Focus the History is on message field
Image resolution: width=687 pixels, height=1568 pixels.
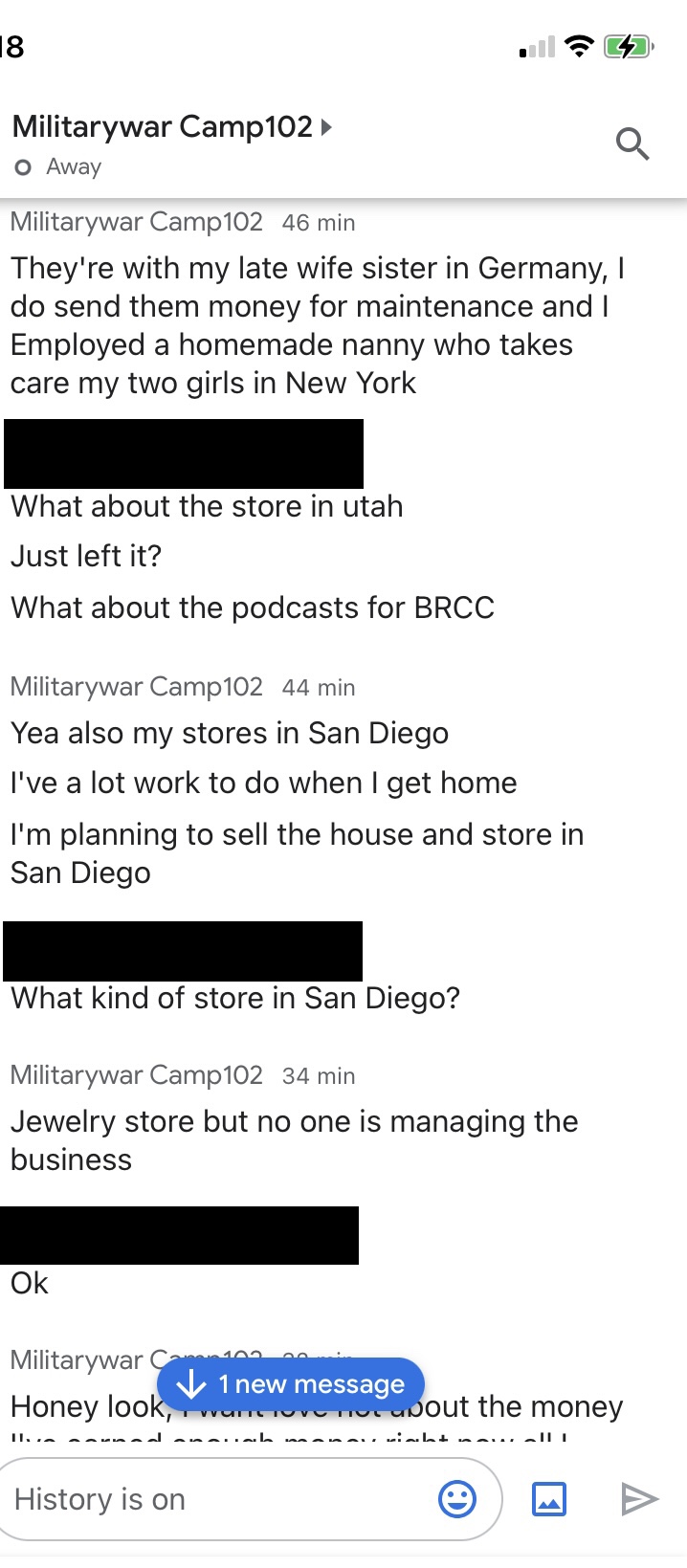(220, 1499)
